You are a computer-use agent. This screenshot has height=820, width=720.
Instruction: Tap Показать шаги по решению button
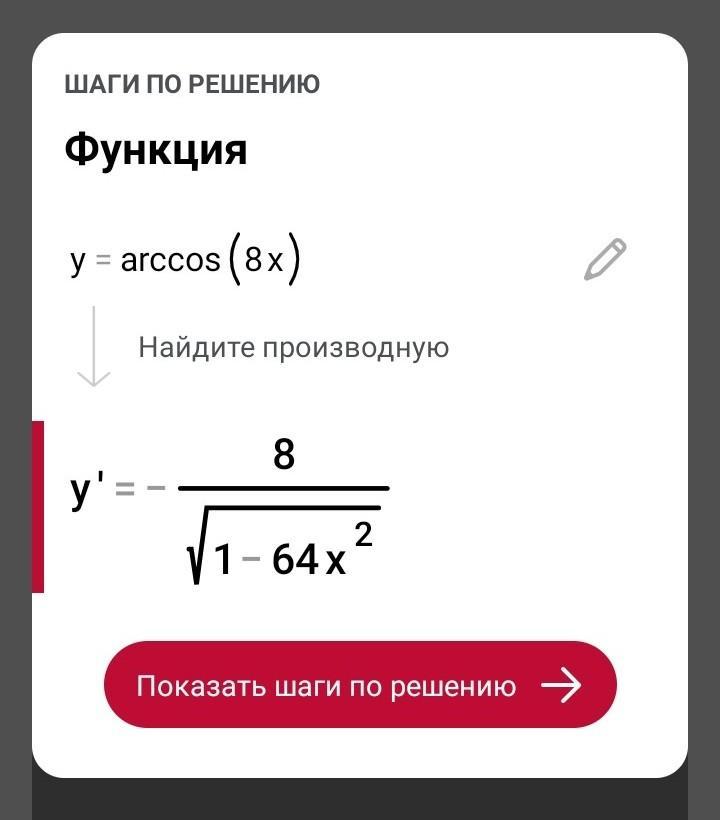click(360, 686)
